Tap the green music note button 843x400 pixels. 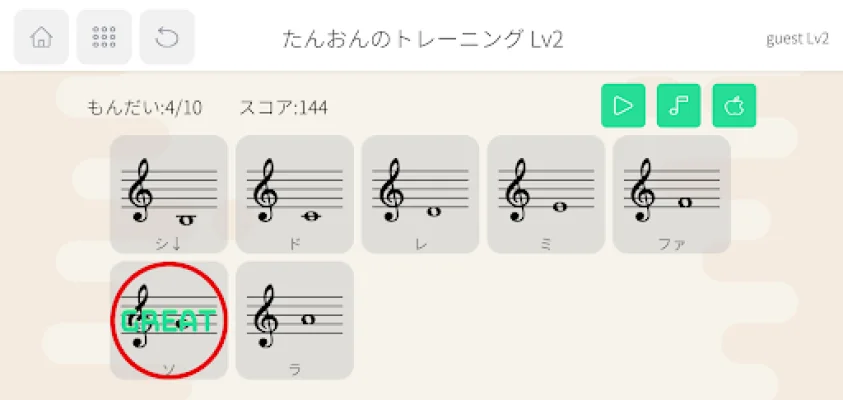pyautogui.click(x=679, y=105)
